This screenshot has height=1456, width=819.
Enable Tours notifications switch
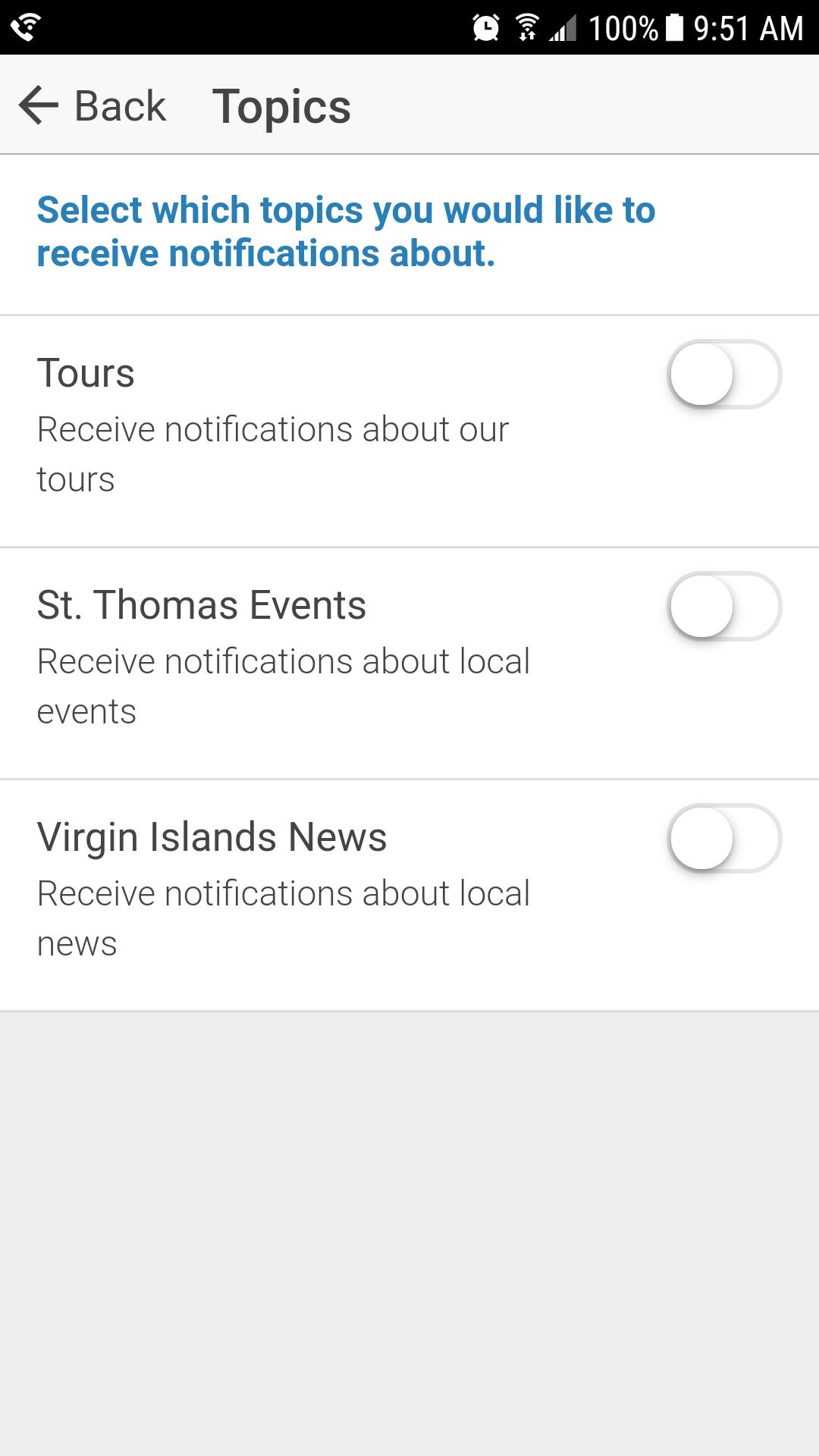coord(724,375)
